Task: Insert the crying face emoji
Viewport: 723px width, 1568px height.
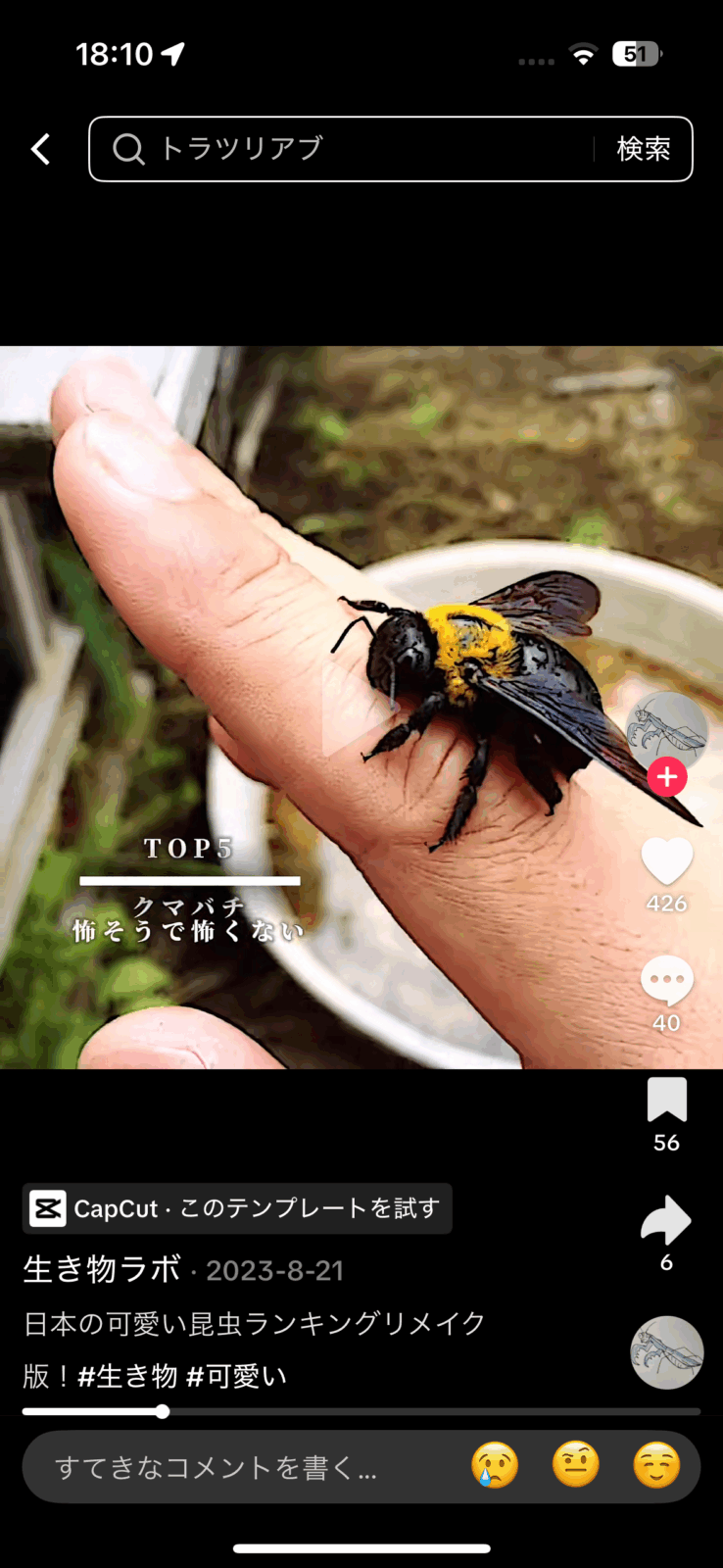Action: coord(495,1466)
